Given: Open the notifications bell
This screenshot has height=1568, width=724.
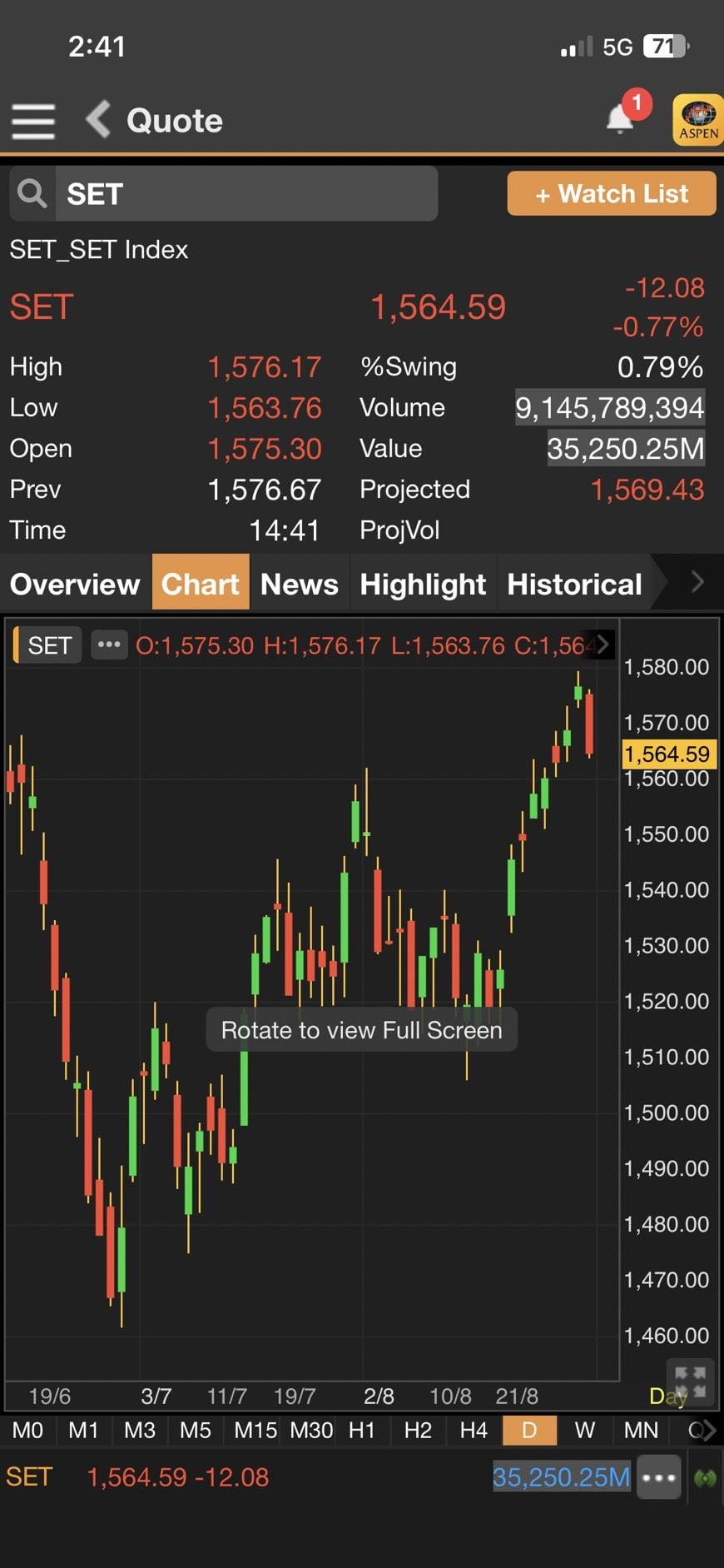Looking at the screenshot, I should [x=620, y=119].
